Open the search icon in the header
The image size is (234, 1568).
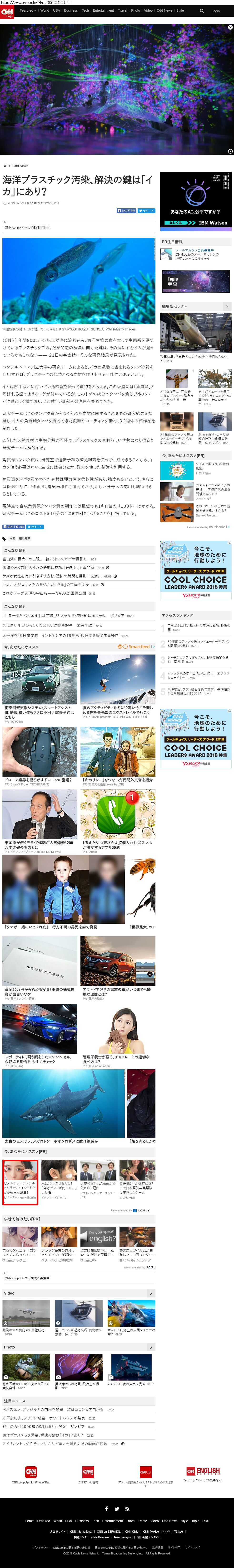[x=202, y=11]
